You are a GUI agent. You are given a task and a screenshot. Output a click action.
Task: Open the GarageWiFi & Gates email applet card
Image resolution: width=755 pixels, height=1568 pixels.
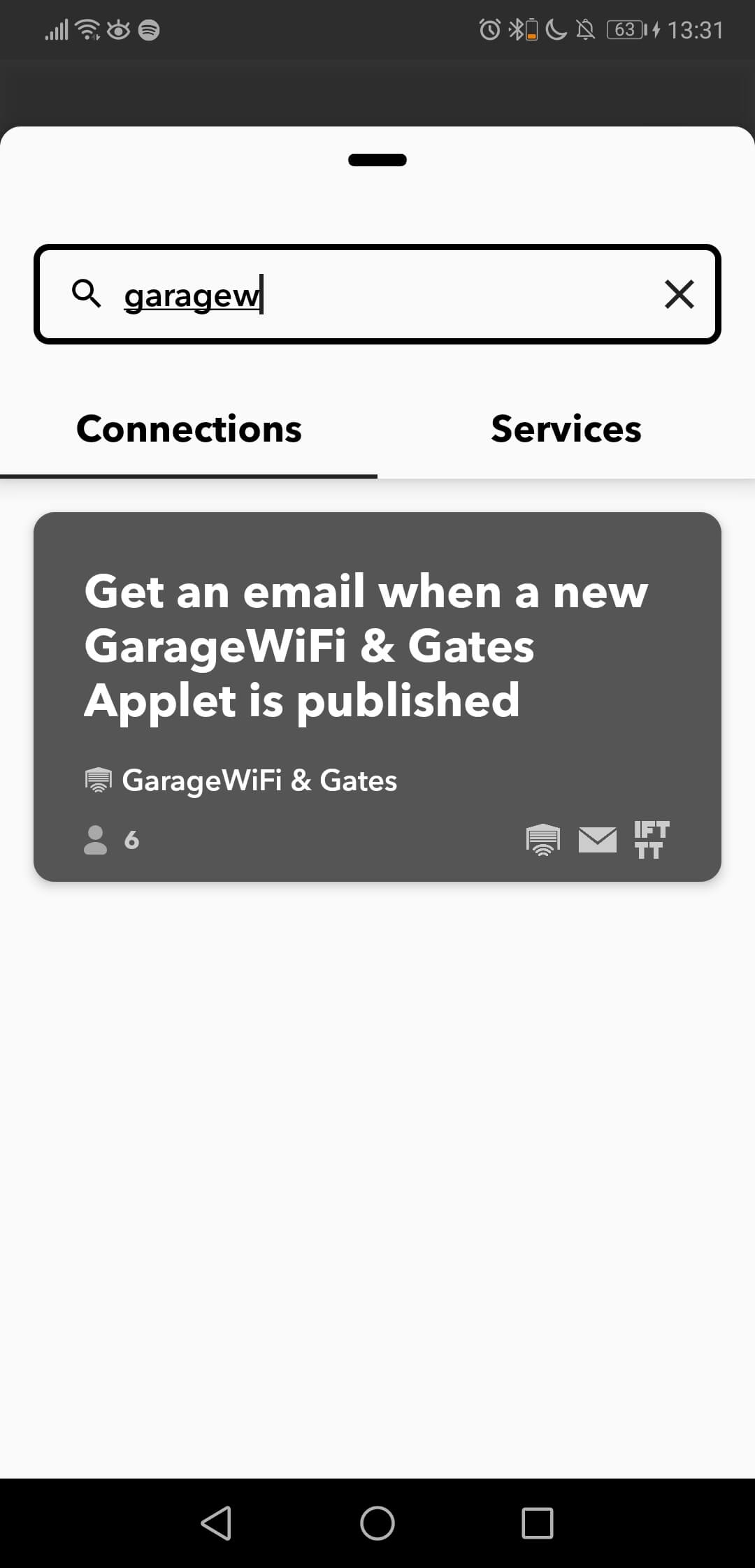(377, 697)
